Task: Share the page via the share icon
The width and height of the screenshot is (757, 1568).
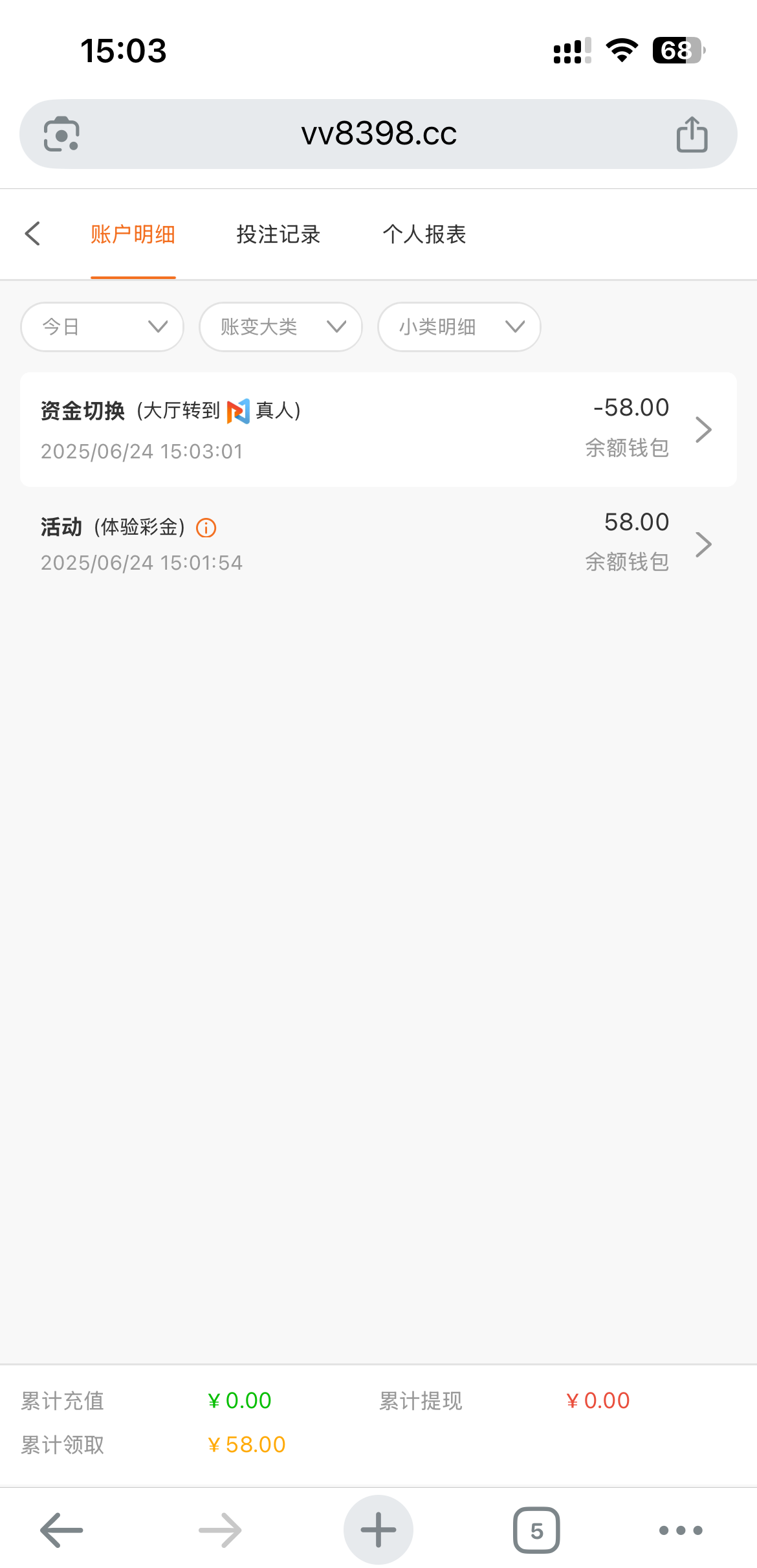Action: tap(692, 134)
